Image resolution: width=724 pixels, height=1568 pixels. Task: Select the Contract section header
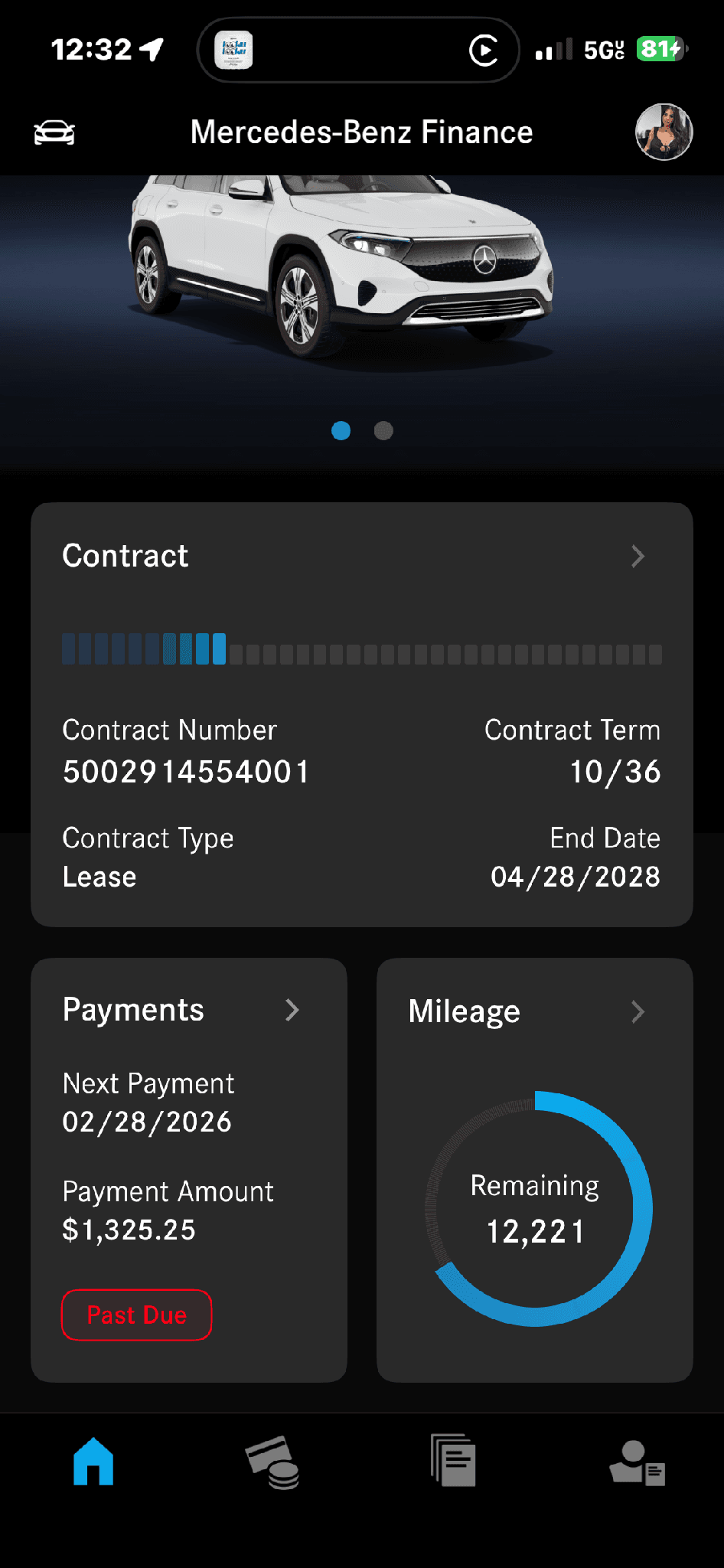coord(125,557)
